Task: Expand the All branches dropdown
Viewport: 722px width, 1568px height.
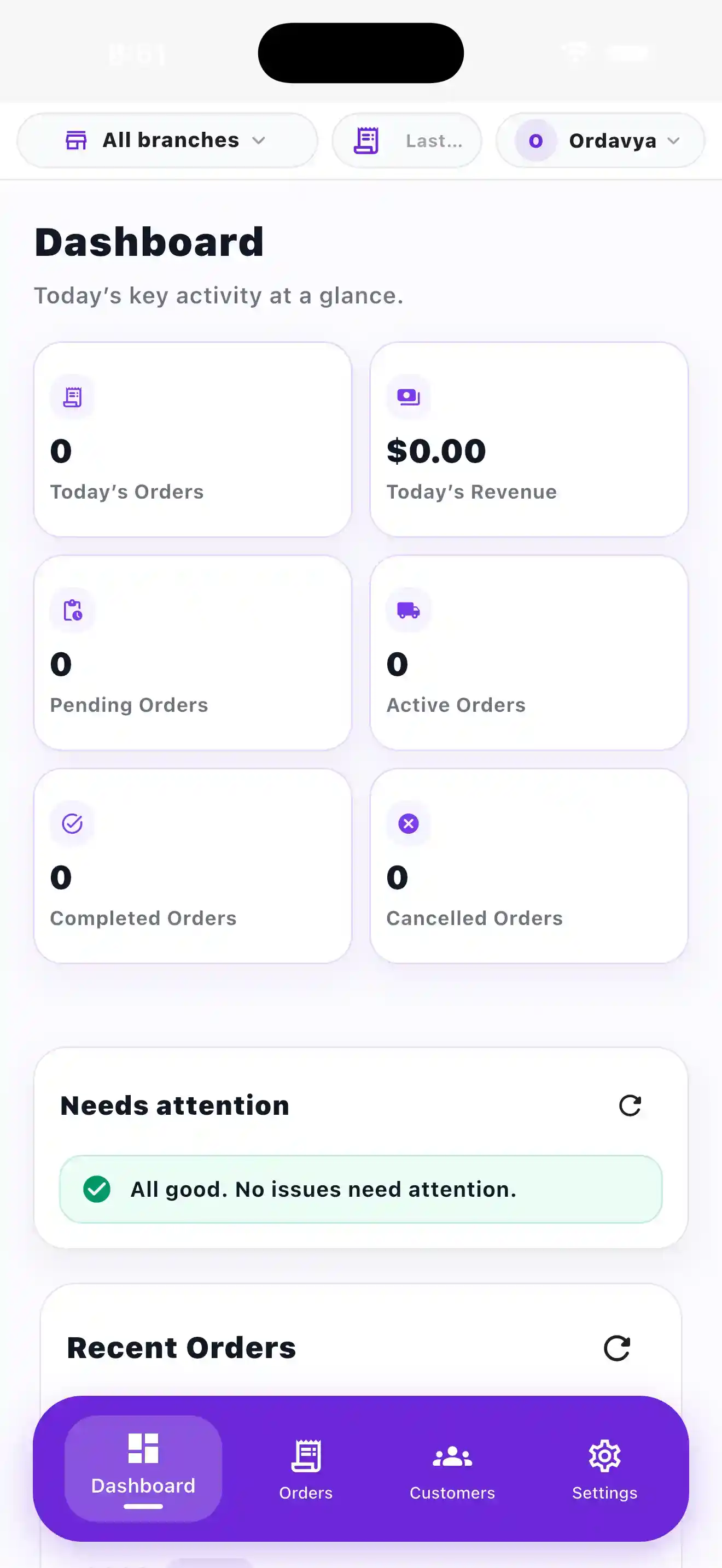Action: (x=167, y=141)
